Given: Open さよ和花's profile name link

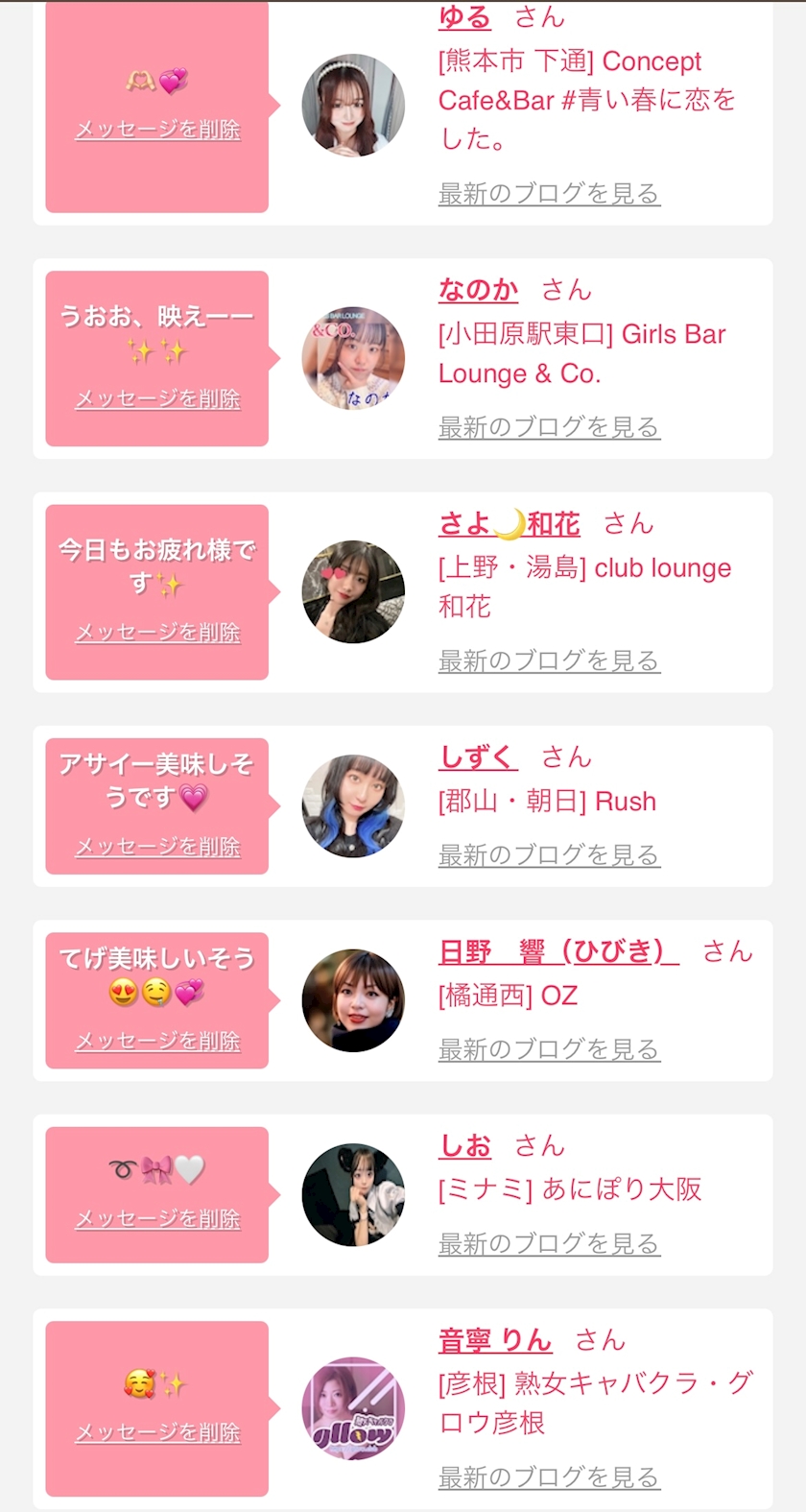Looking at the screenshot, I should (510, 523).
